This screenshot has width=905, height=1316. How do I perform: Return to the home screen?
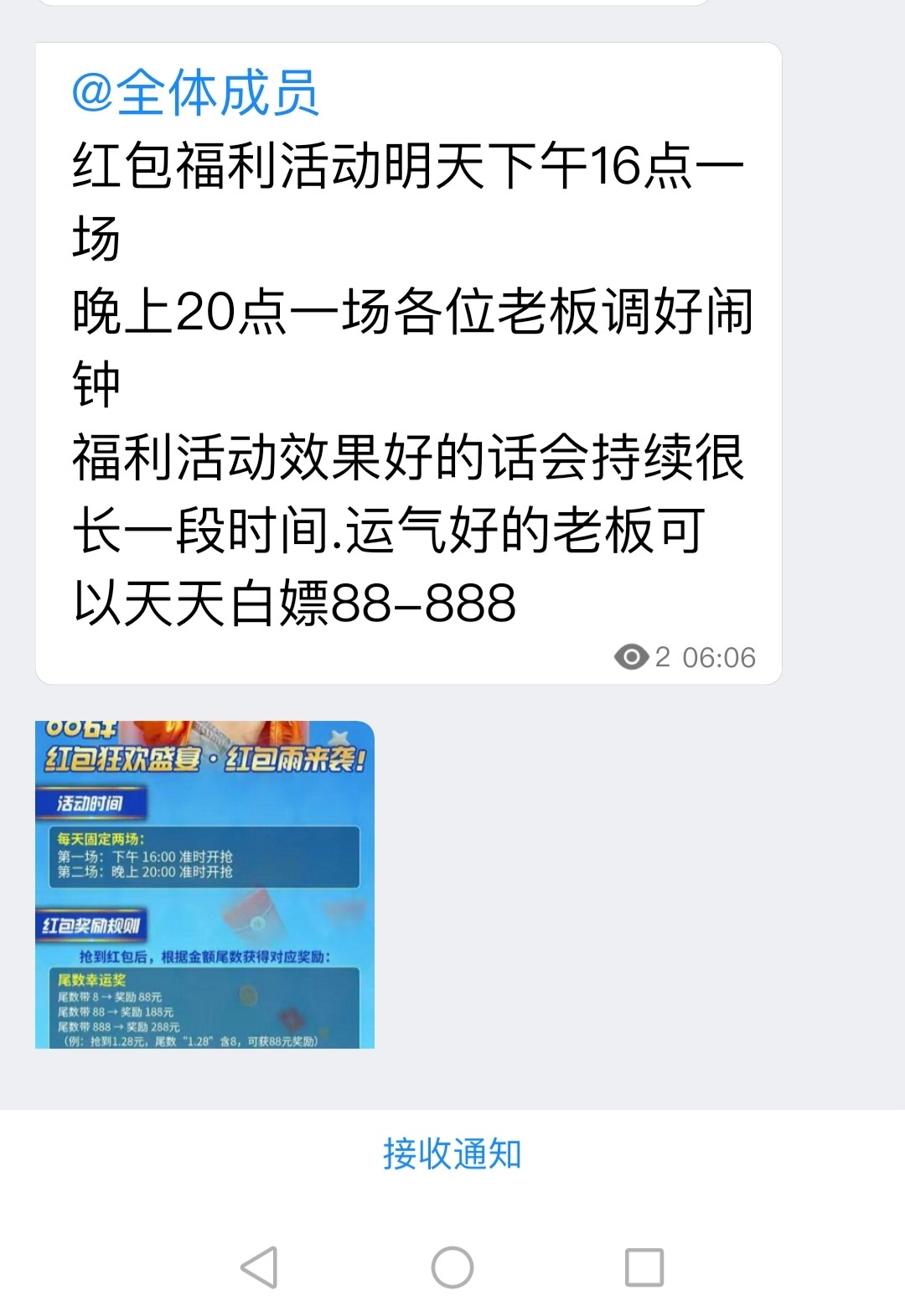pos(452,1267)
